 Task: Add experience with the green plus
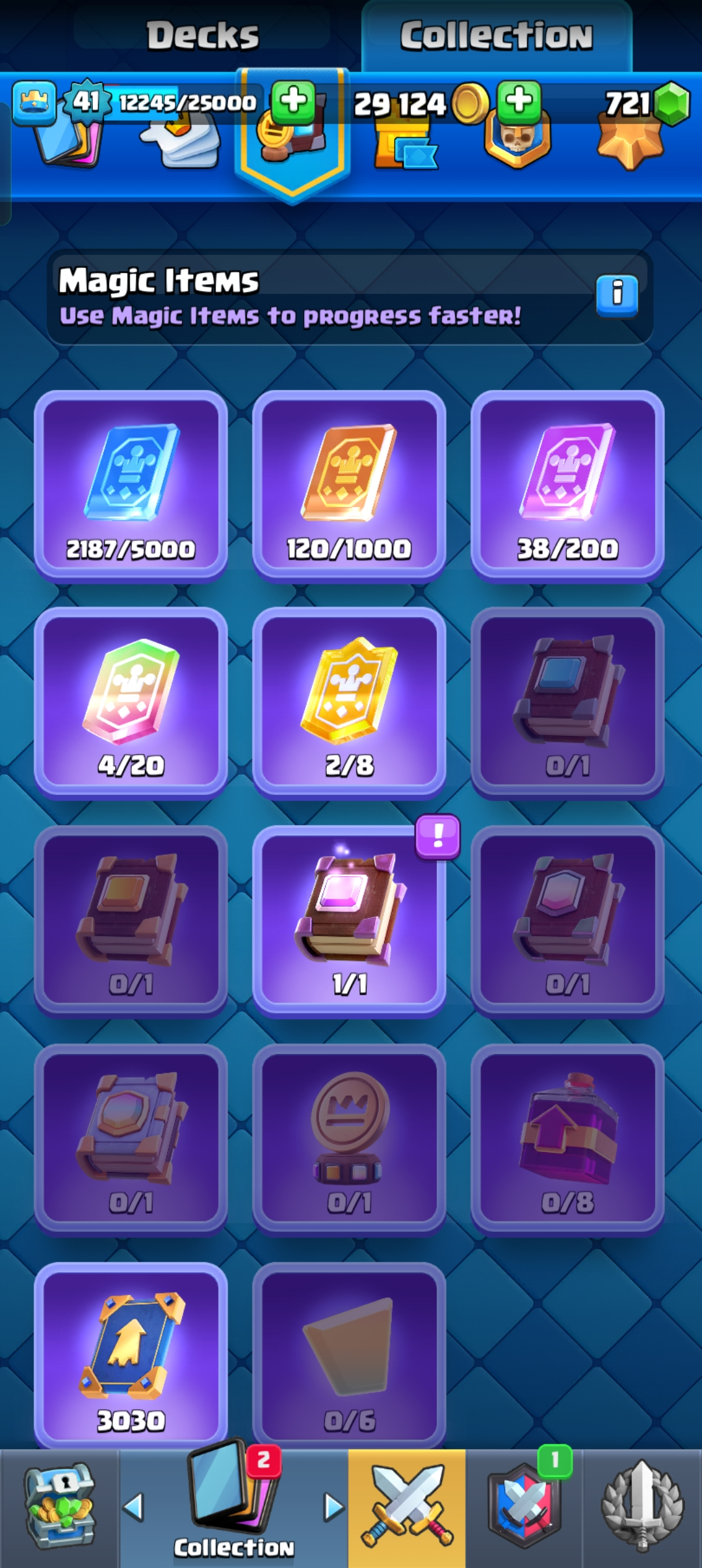[293, 101]
